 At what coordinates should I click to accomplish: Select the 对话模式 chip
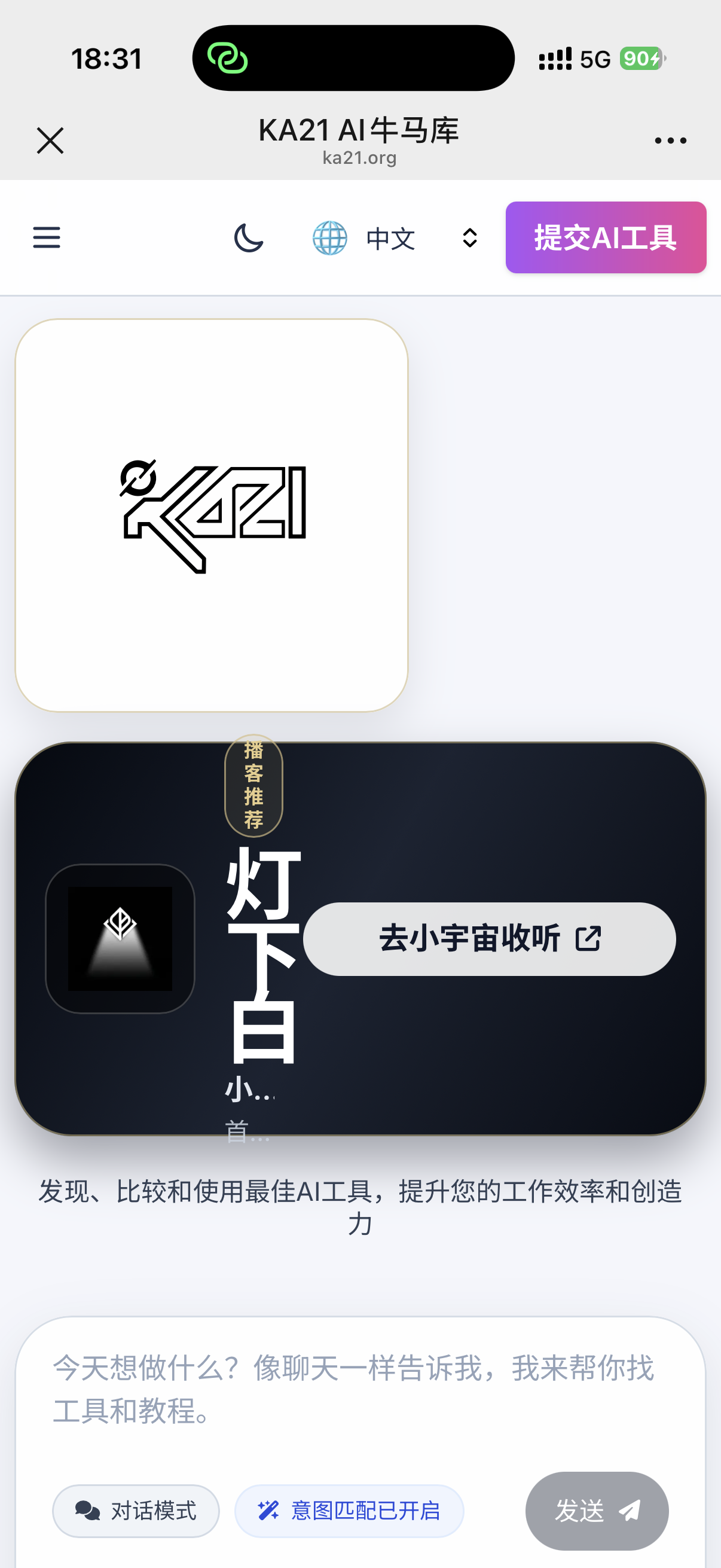click(136, 1511)
